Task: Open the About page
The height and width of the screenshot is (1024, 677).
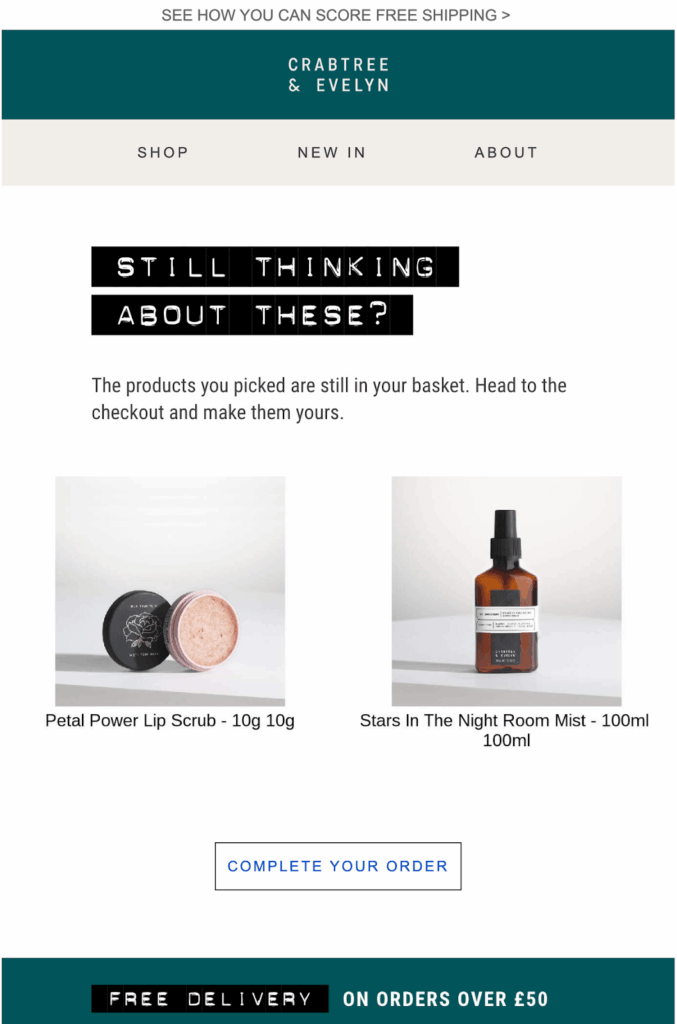Action: [x=506, y=152]
